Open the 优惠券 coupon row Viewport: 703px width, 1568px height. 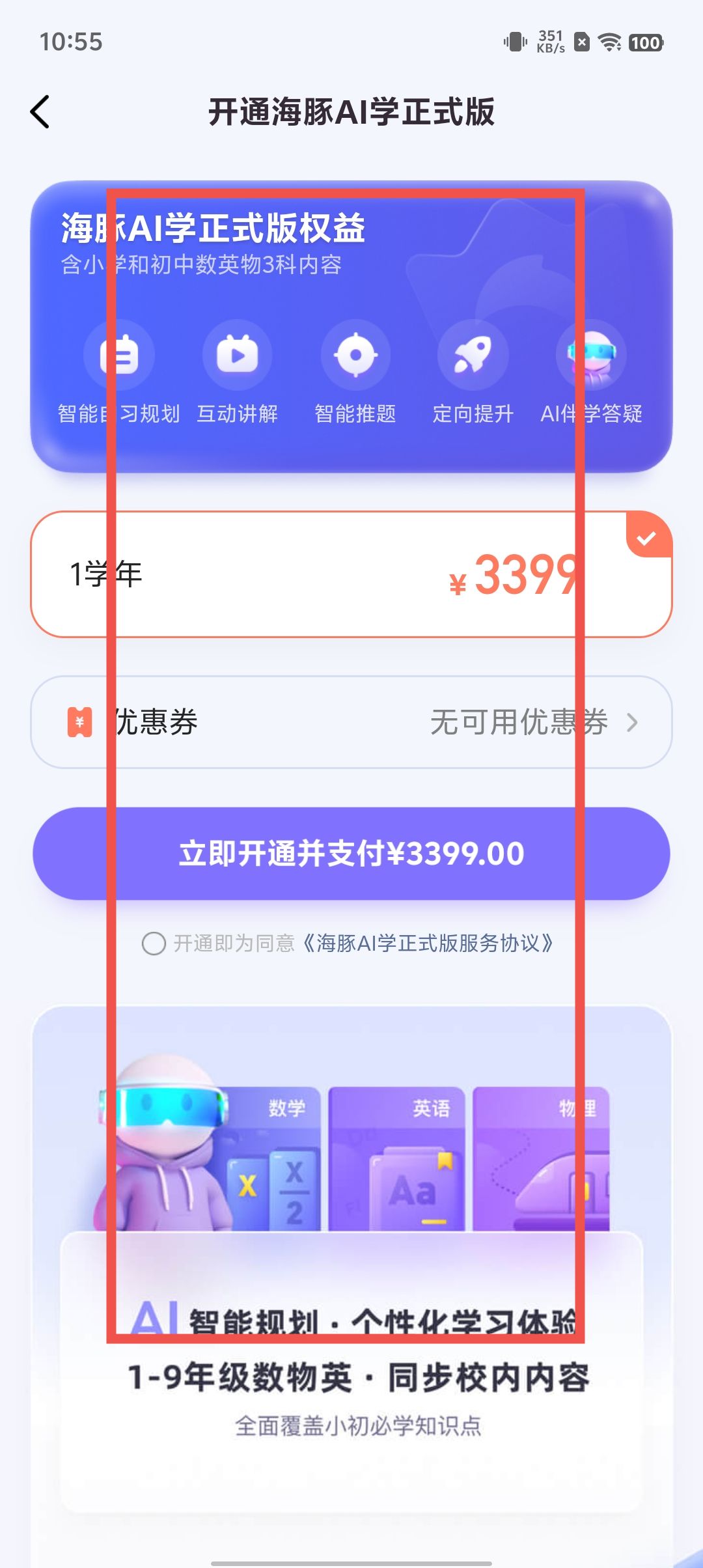(351, 722)
